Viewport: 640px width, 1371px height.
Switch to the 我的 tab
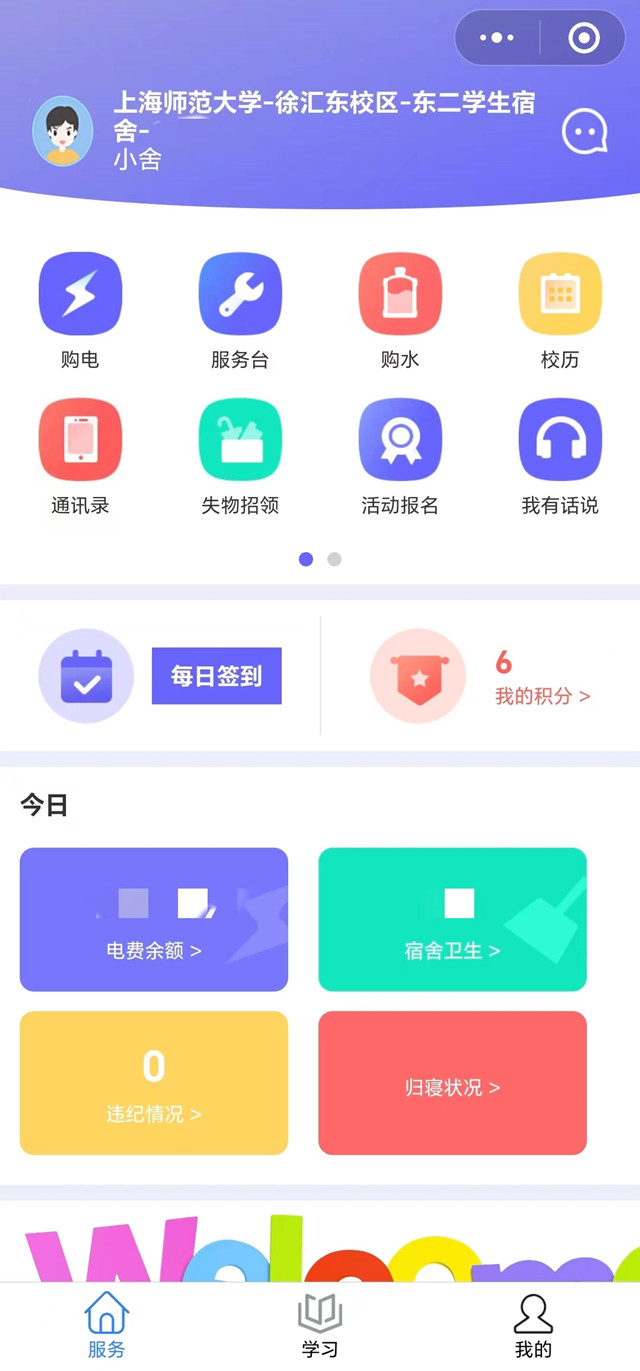tap(533, 1326)
